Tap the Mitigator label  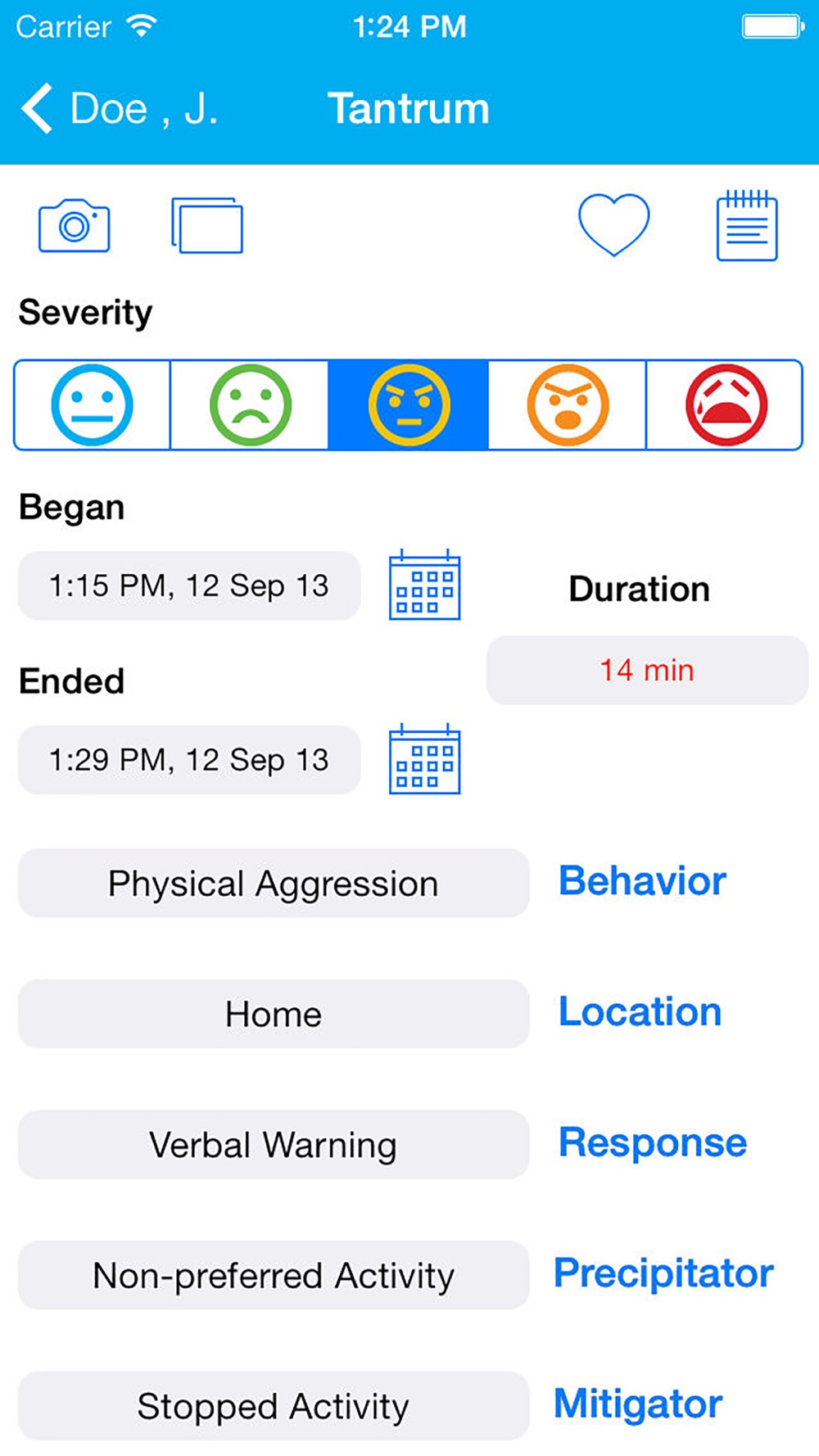tap(638, 1404)
